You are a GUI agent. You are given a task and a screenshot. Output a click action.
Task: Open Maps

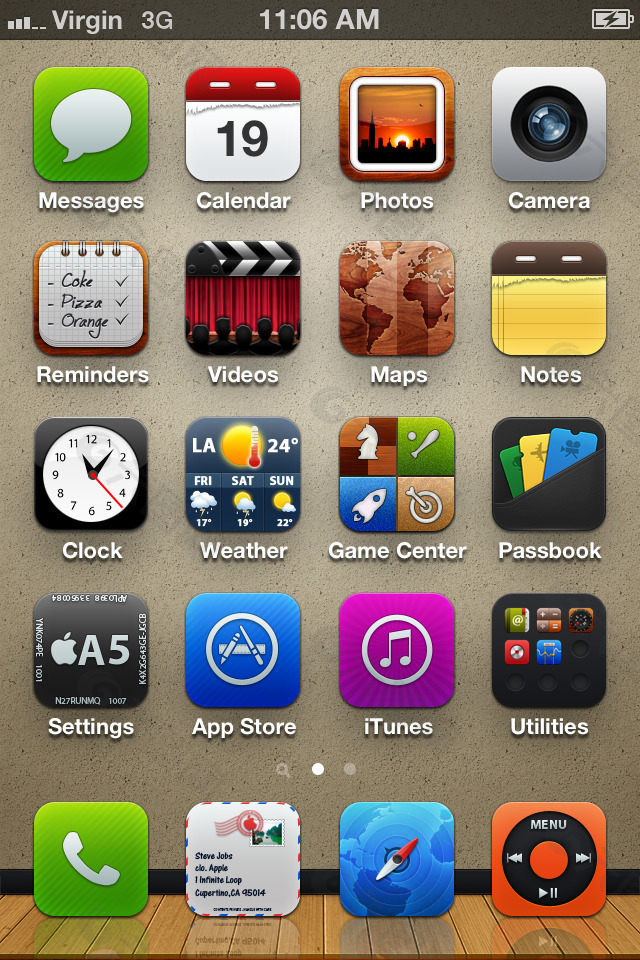[397, 298]
